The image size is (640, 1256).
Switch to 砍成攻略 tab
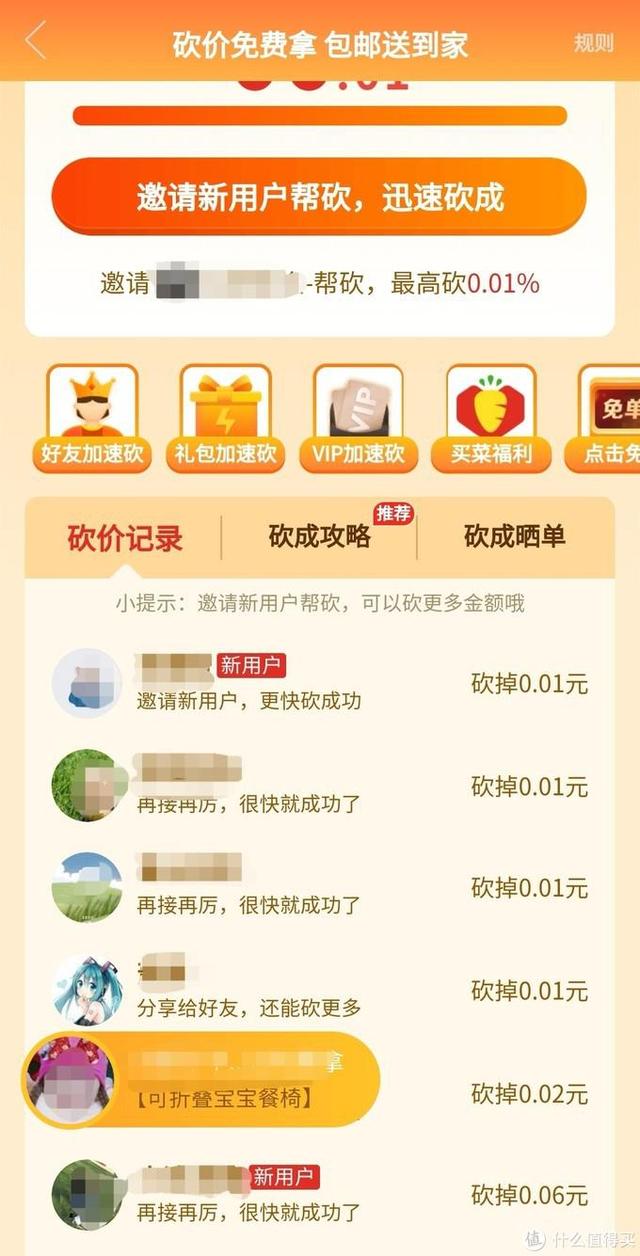click(x=320, y=537)
